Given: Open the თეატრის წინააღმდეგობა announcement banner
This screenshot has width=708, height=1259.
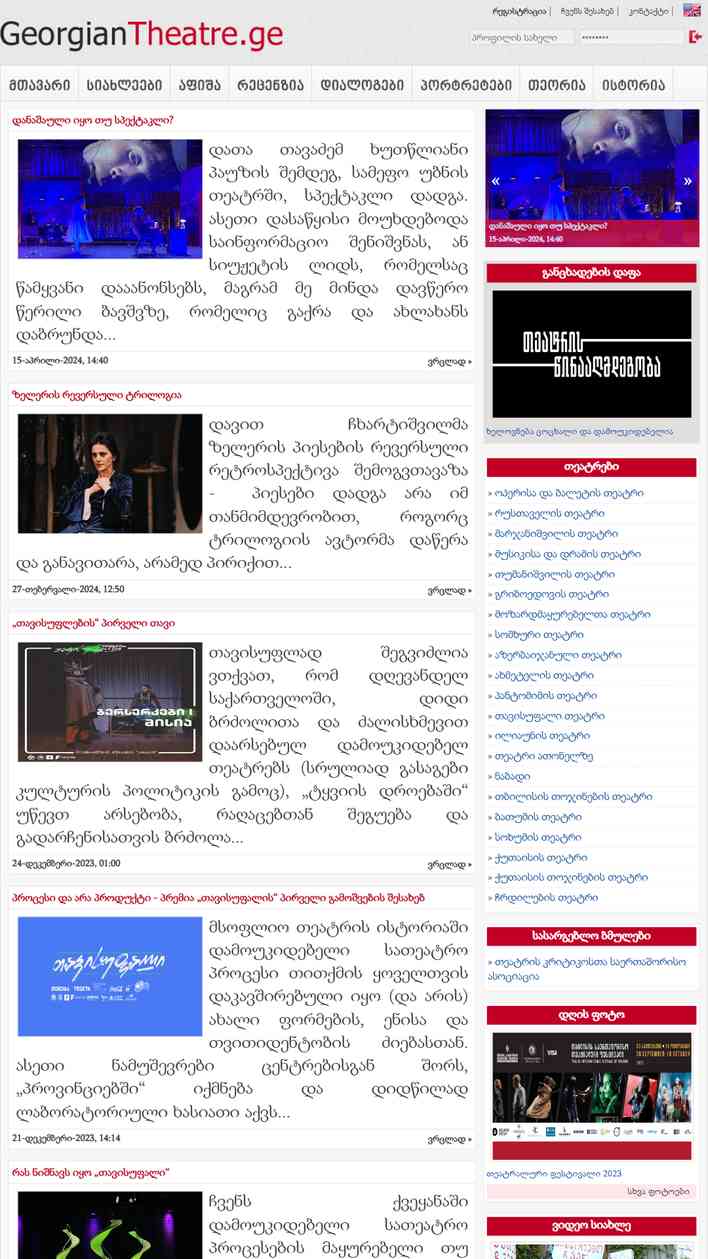Looking at the screenshot, I should 591,354.
